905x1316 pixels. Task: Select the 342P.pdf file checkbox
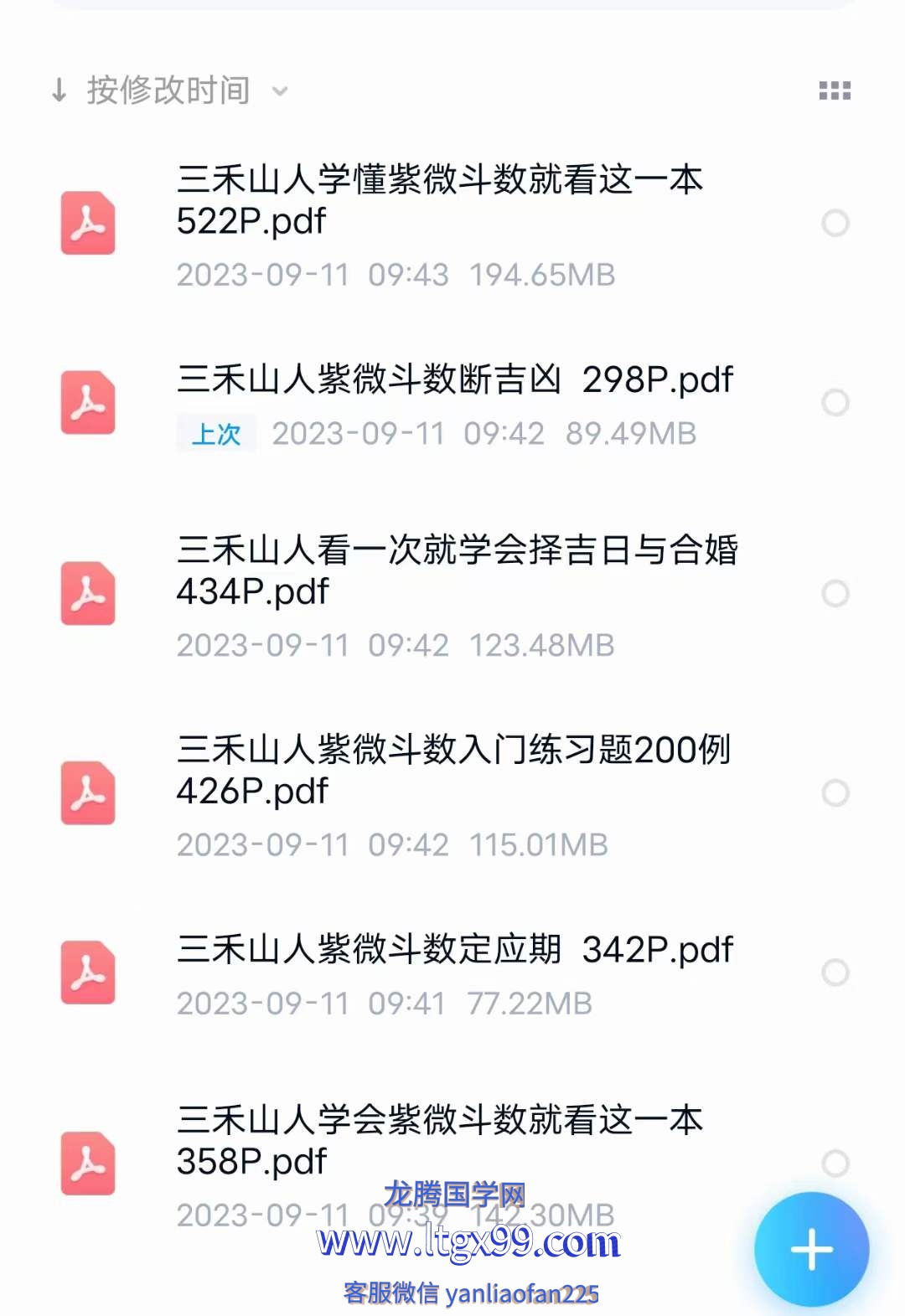point(835,973)
